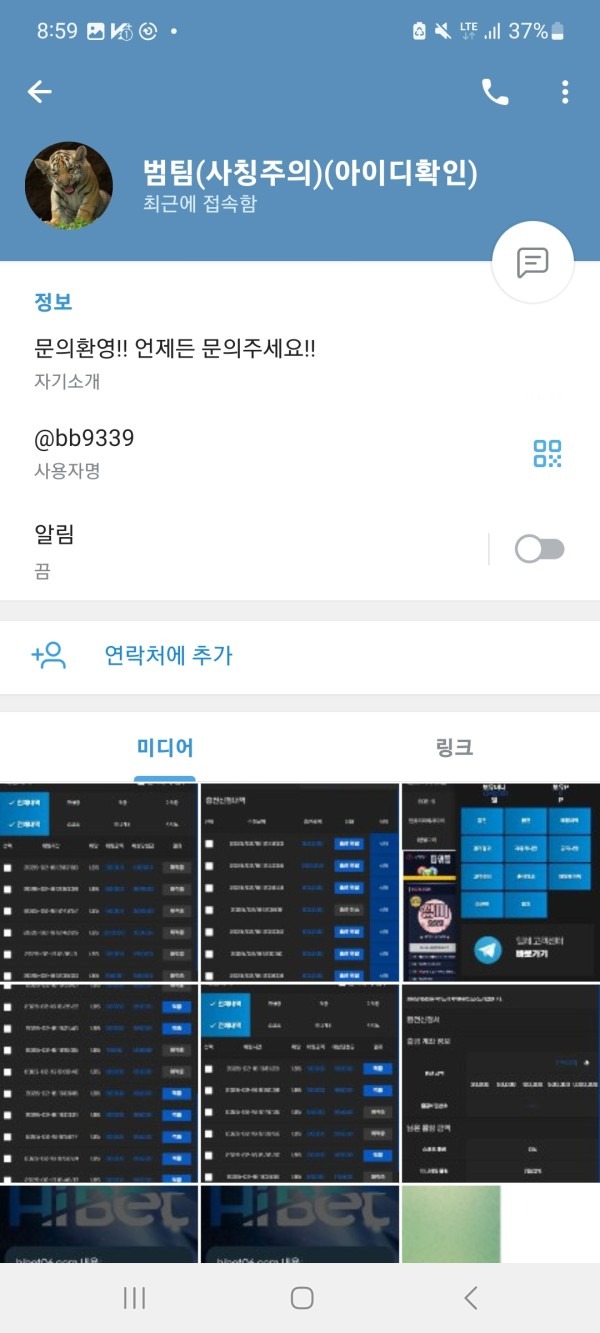Go back using the arrow icon
The height and width of the screenshot is (1333, 600).
coord(40,92)
